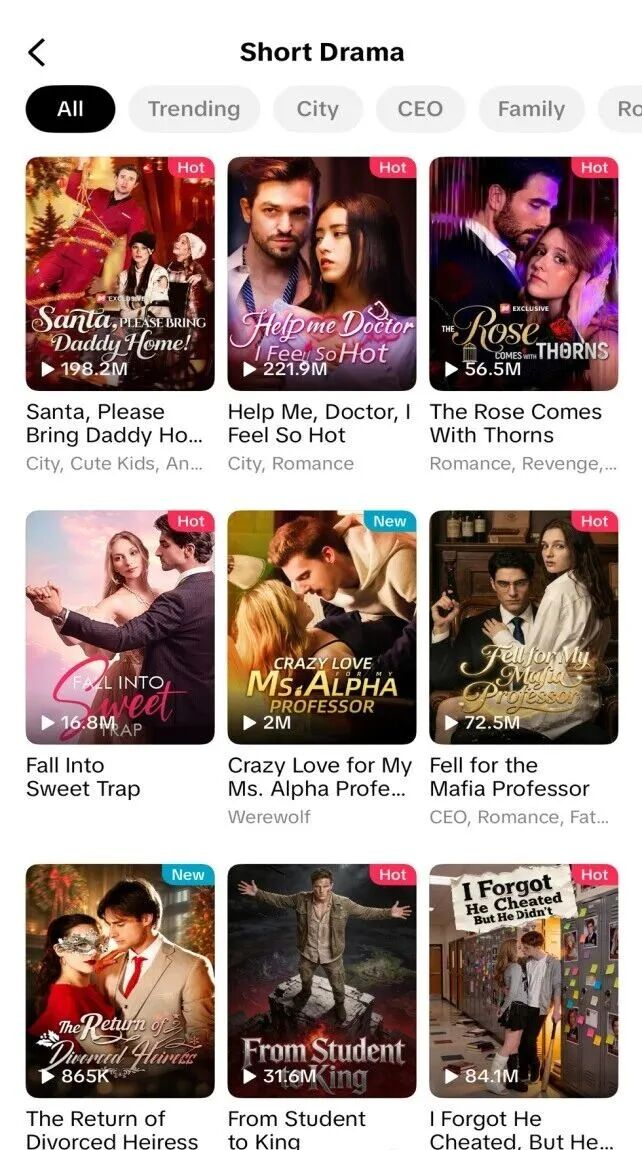View Fell for the Mafia Professor

point(524,627)
